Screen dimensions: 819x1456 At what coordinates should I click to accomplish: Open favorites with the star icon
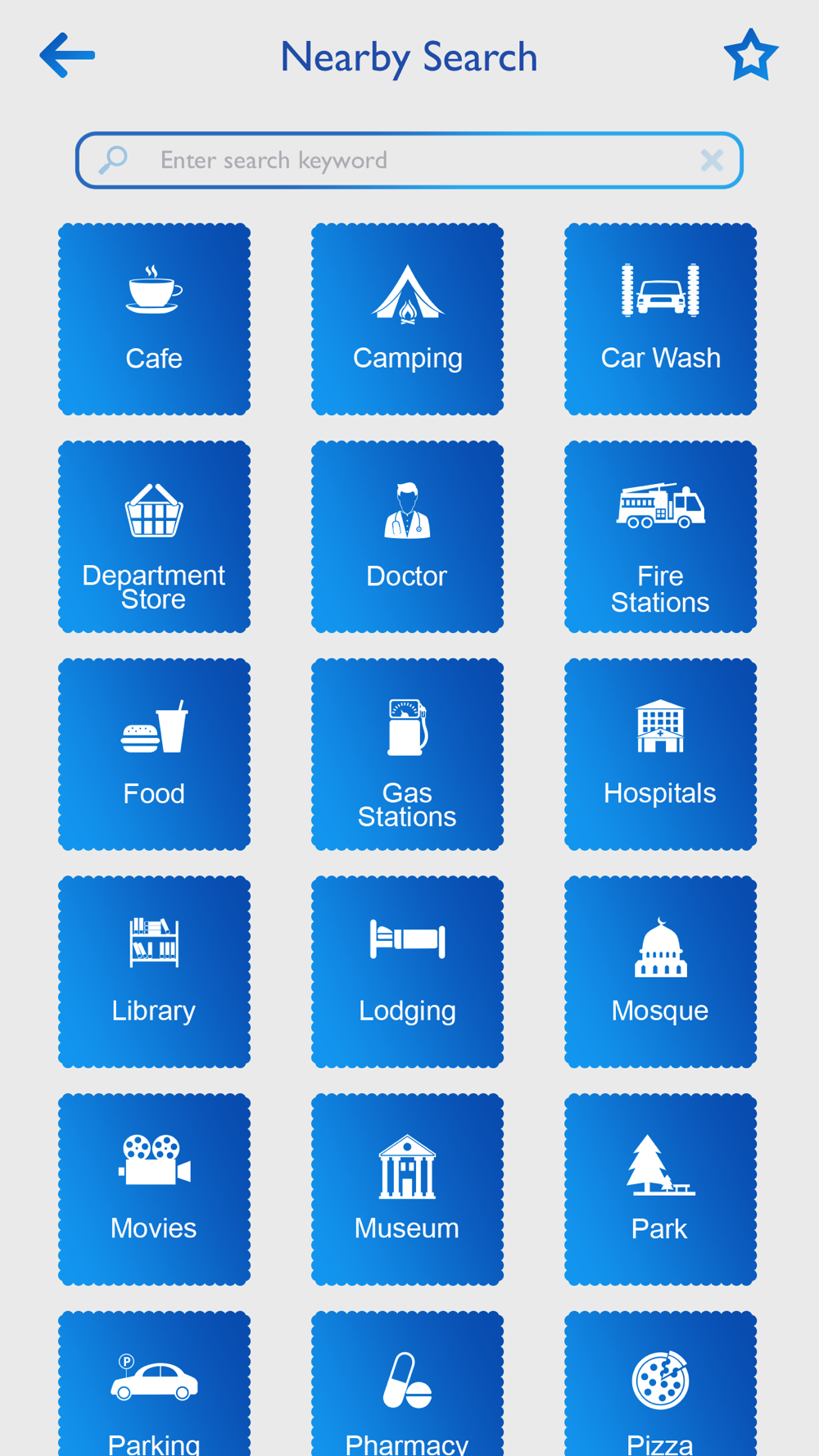tap(750, 55)
